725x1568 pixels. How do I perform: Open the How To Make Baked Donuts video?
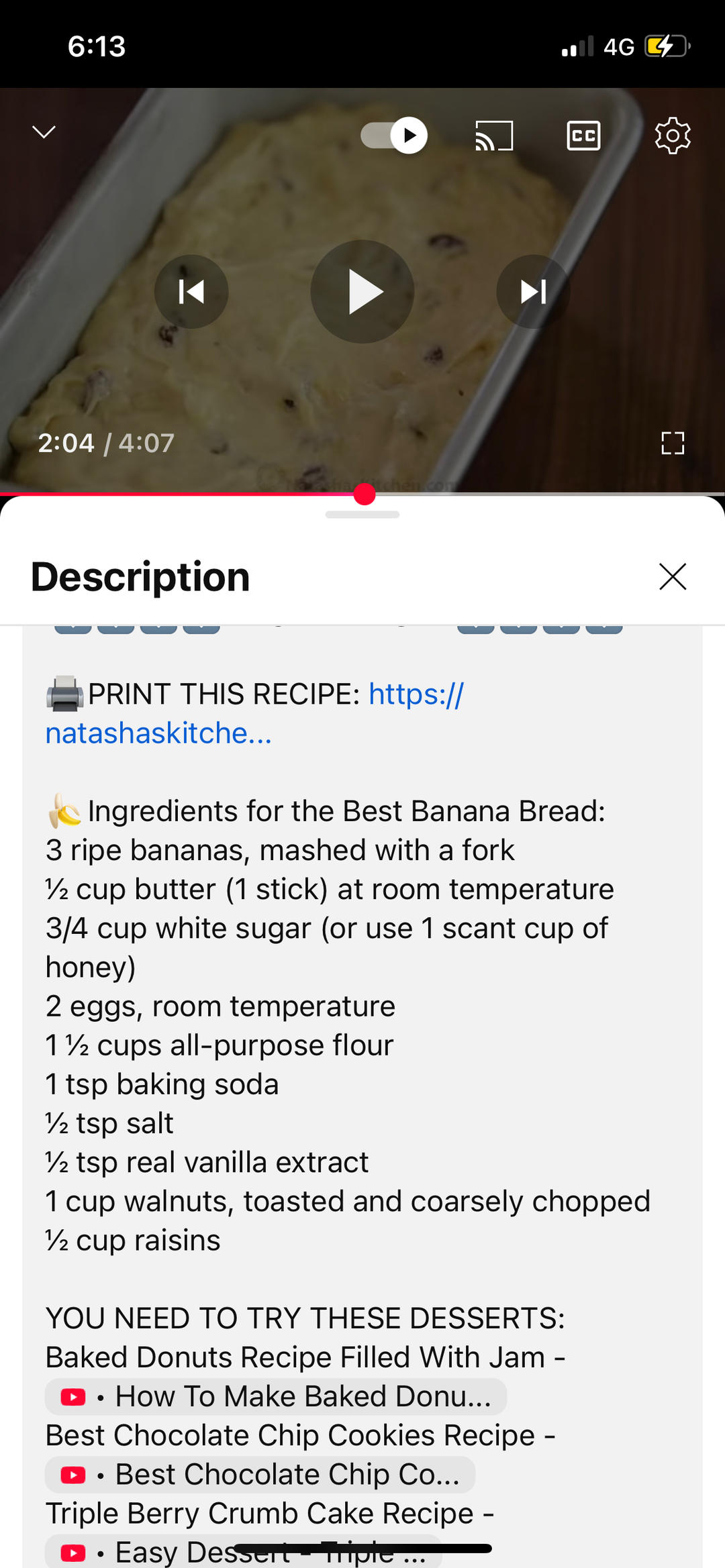pos(276,1396)
